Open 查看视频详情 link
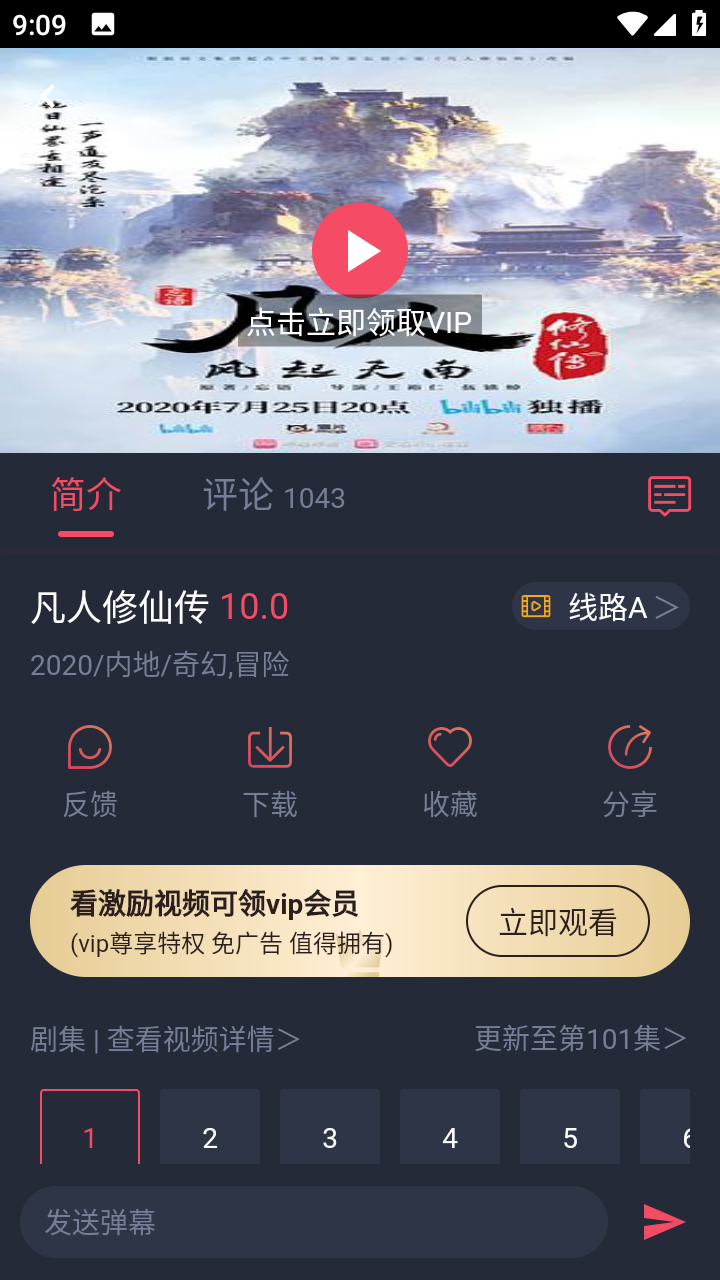 203,1039
